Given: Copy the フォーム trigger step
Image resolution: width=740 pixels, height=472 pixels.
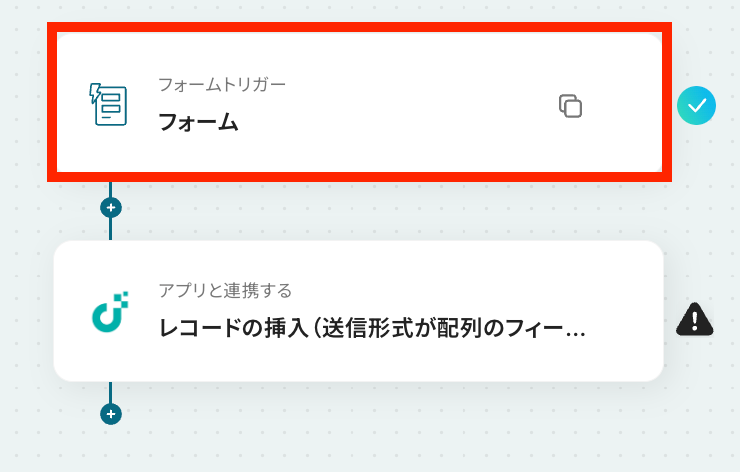Looking at the screenshot, I should point(570,105).
